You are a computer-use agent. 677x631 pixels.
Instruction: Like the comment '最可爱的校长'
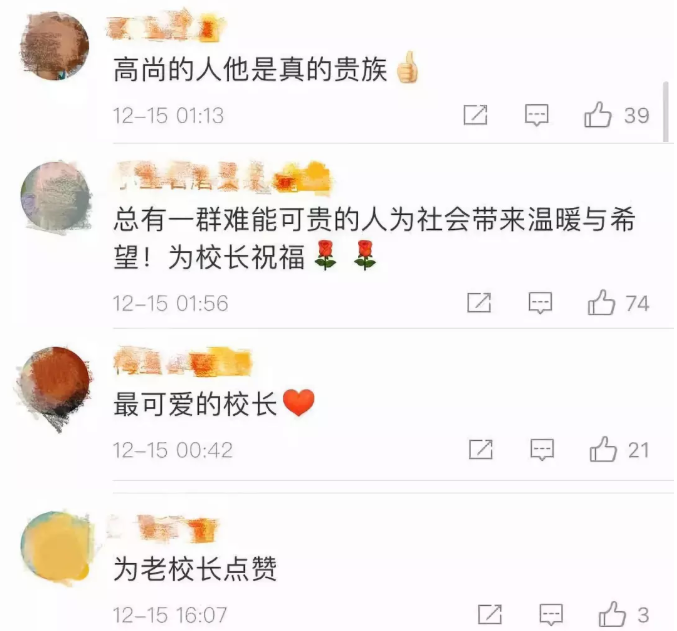tap(603, 450)
